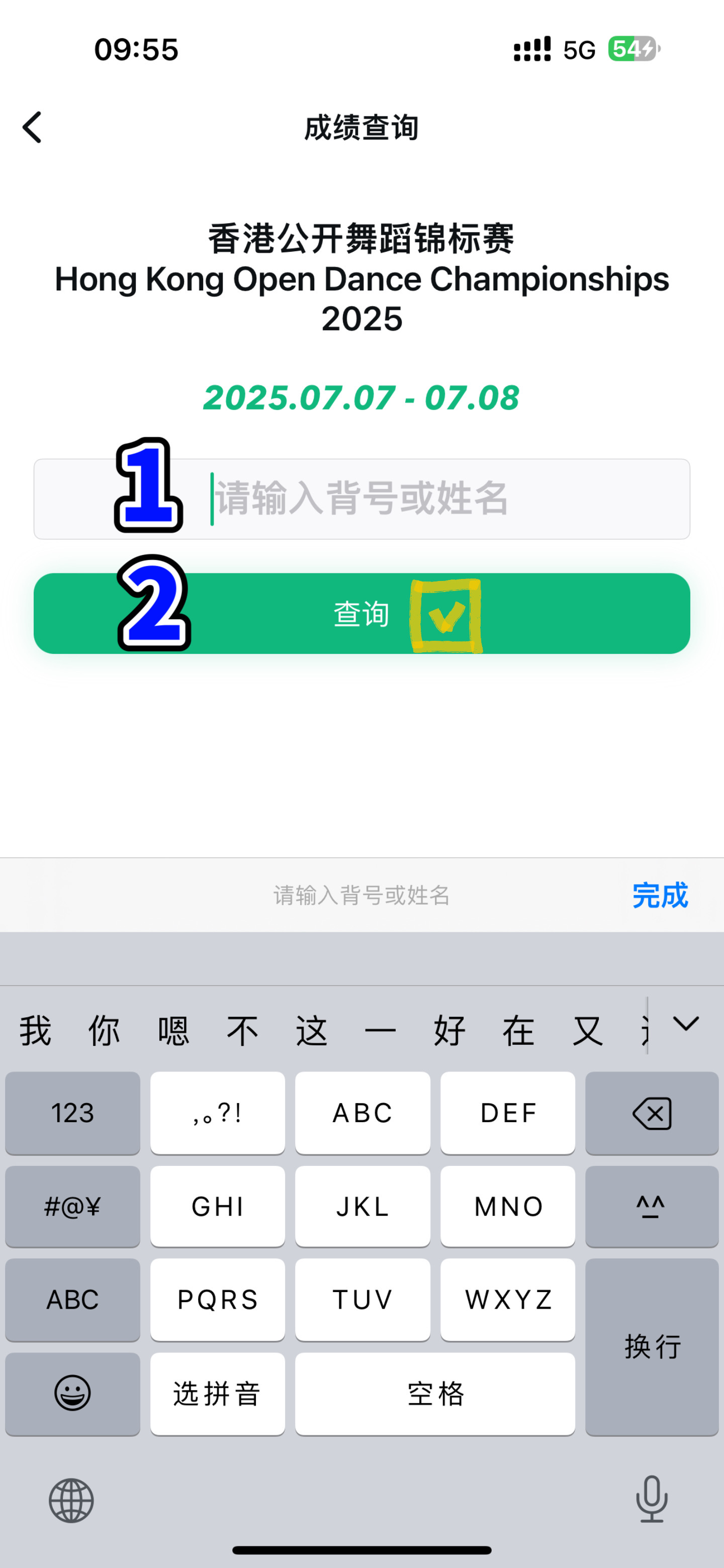This screenshot has height=1568, width=724.
Task: Tap the backspace key
Action: click(x=652, y=1113)
